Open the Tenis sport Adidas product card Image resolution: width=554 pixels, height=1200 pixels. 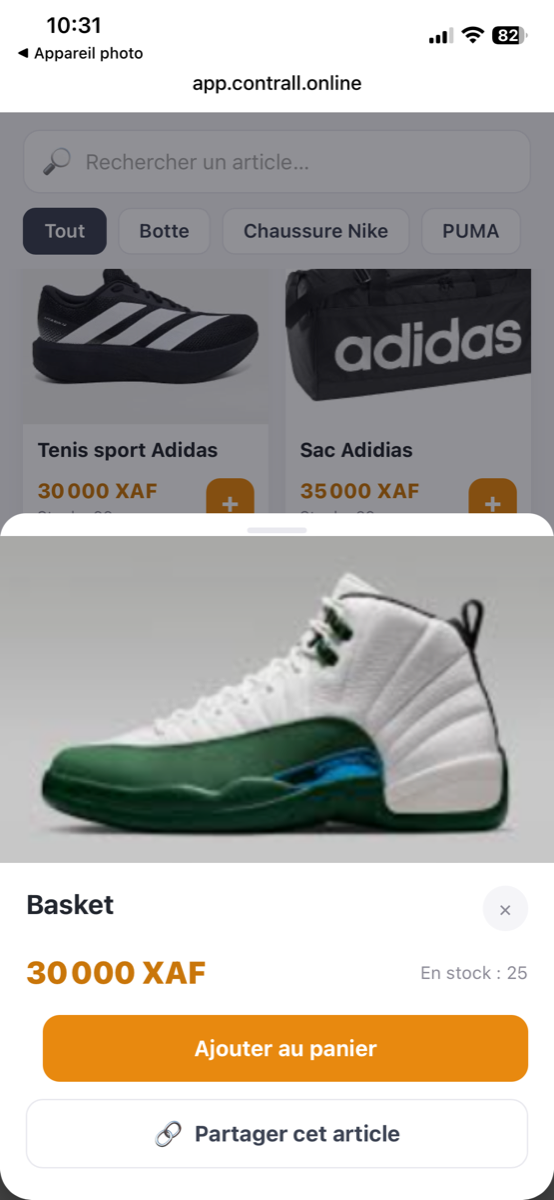point(145,392)
